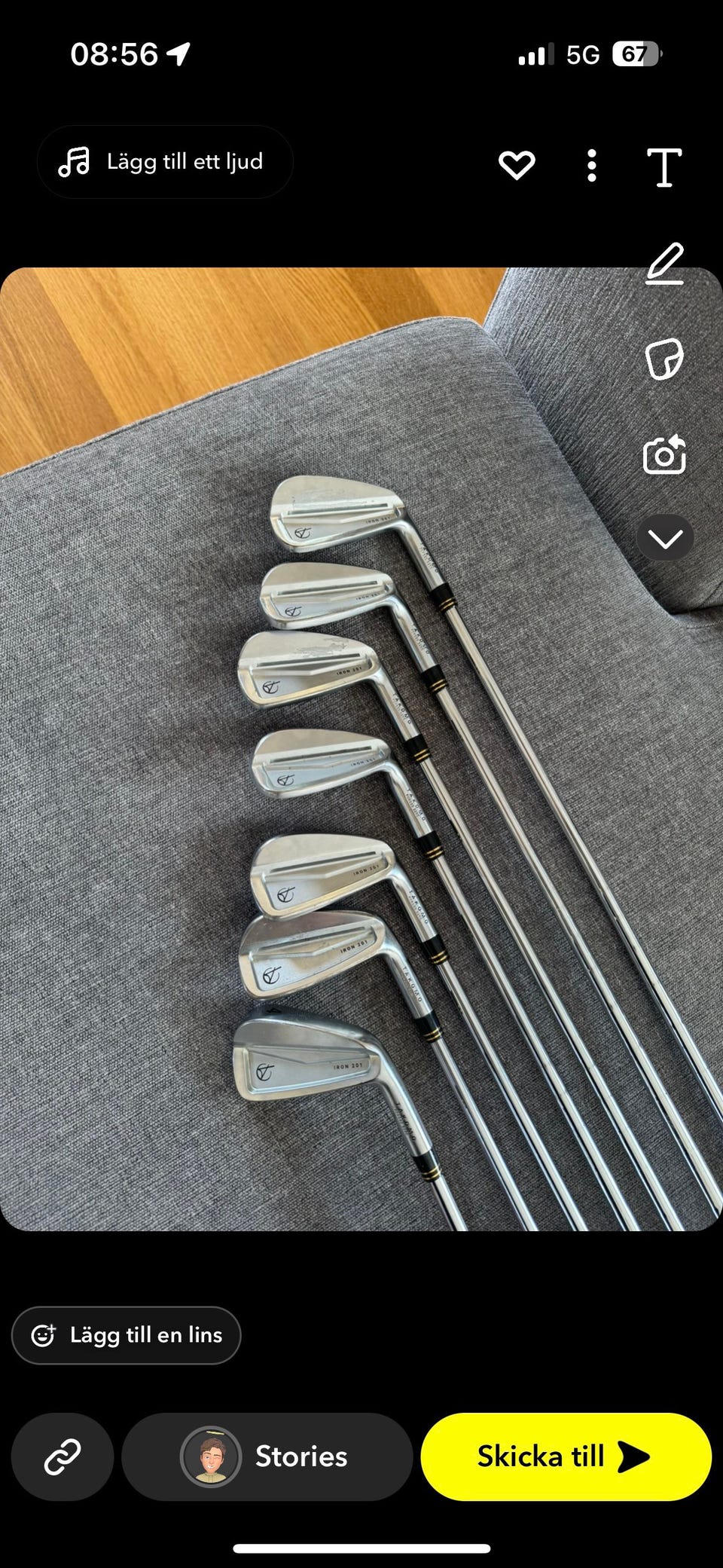The image size is (723, 1568).
Task: Tap 'Lägg till ett ljud' to add sound
Action: (165, 162)
